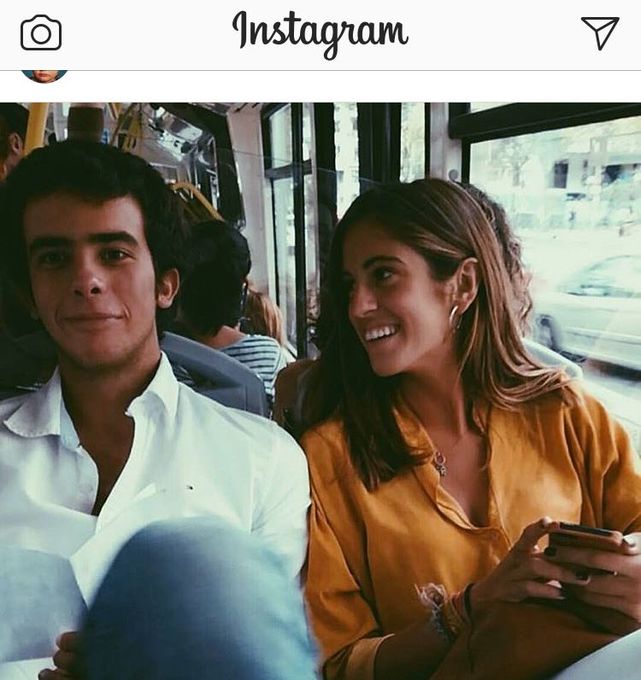
Task: Open the poster's profile avatar
Action: 44,75
